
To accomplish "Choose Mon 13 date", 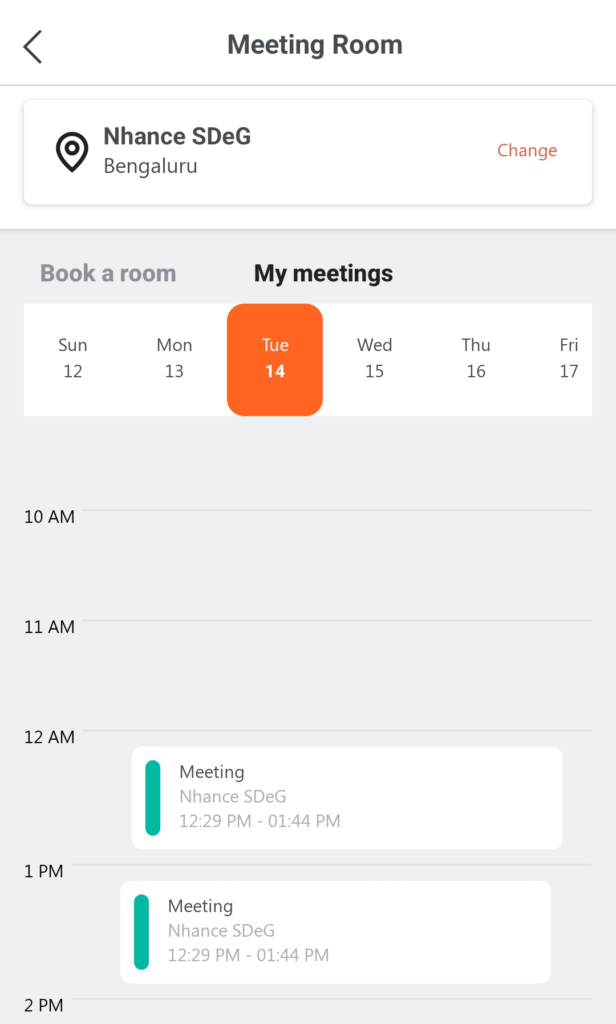I will [174, 358].
